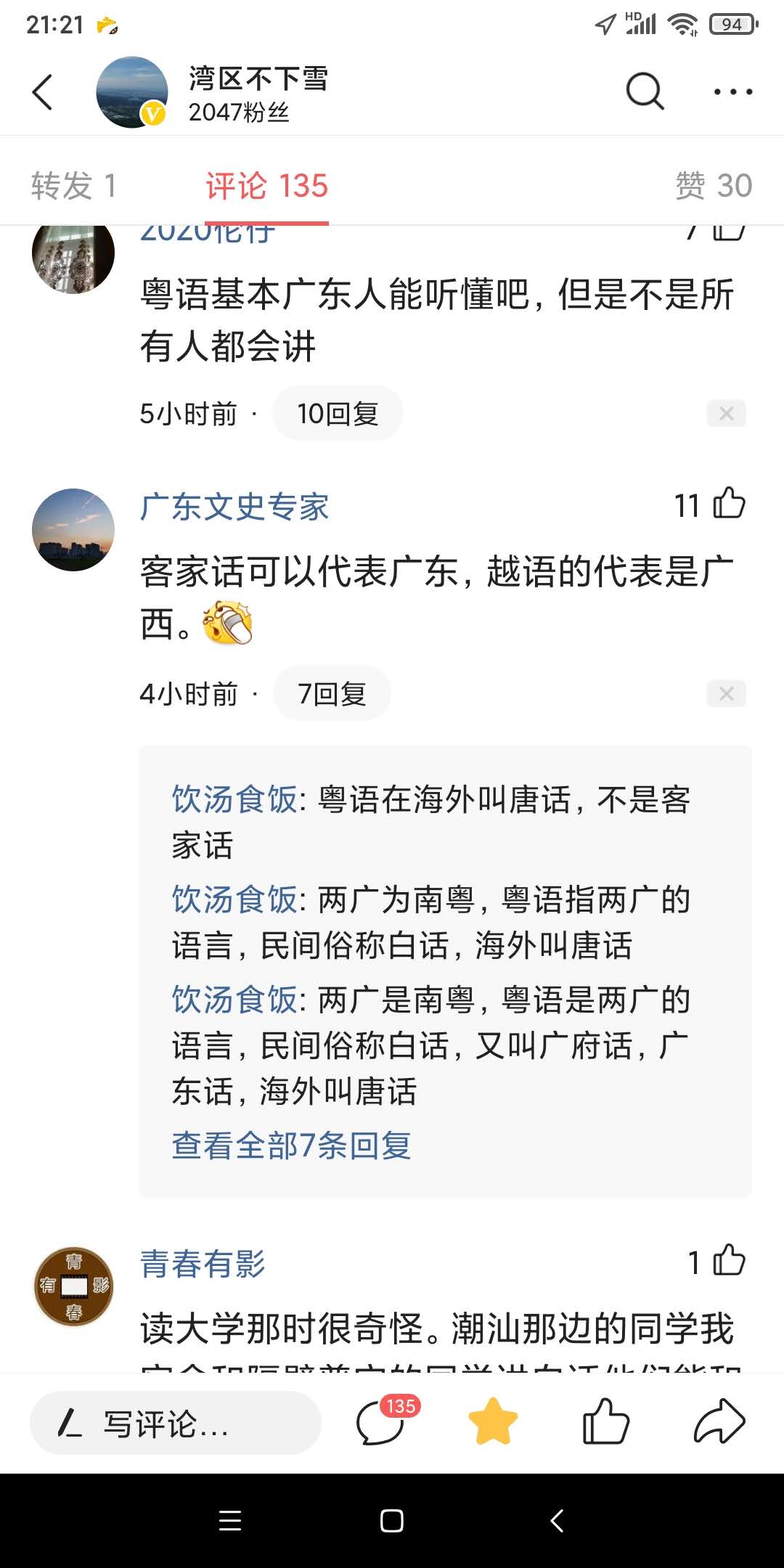The height and width of the screenshot is (1568, 784).
Task: Open the 7回复 replies chip
Action: tap(332, 694)
